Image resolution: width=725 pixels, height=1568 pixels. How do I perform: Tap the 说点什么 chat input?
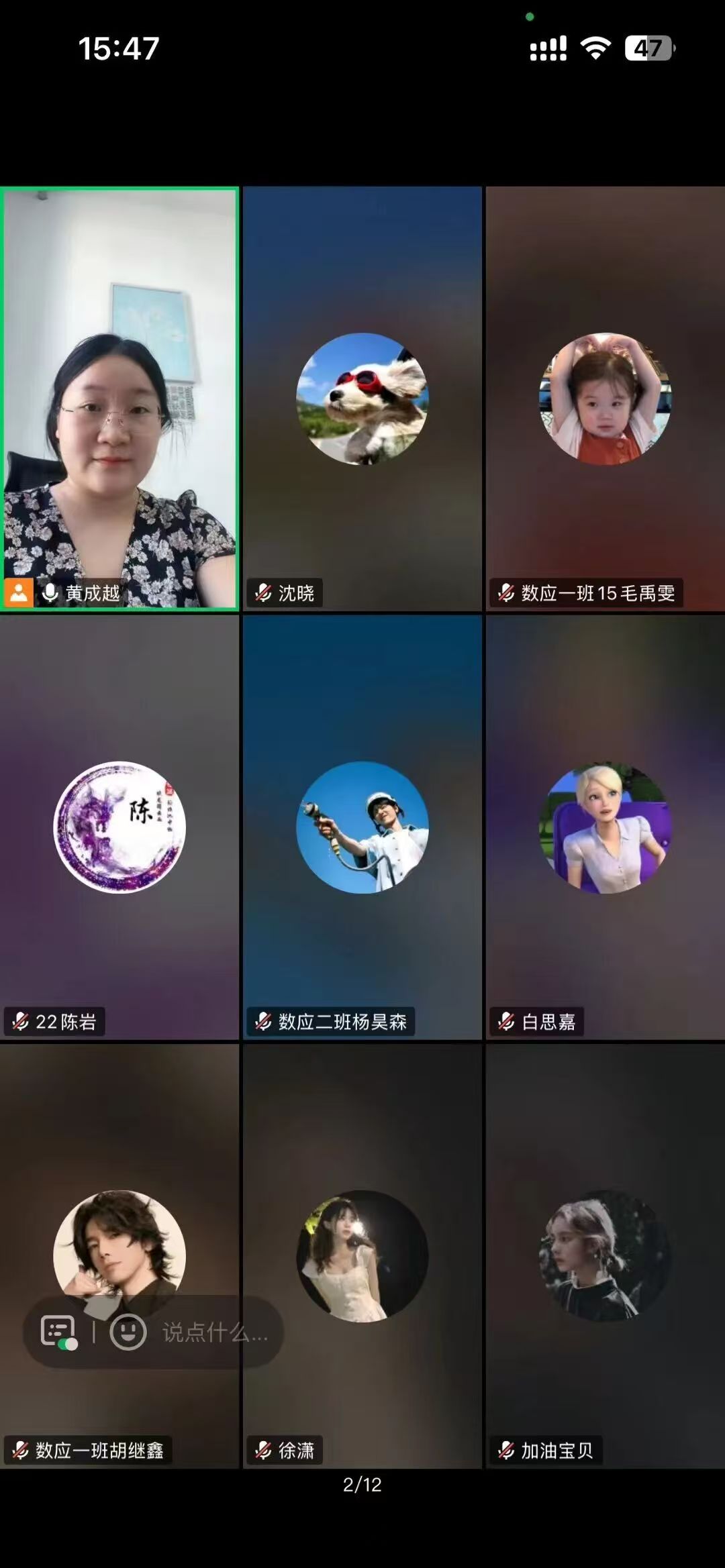(x=215, y=1332)
